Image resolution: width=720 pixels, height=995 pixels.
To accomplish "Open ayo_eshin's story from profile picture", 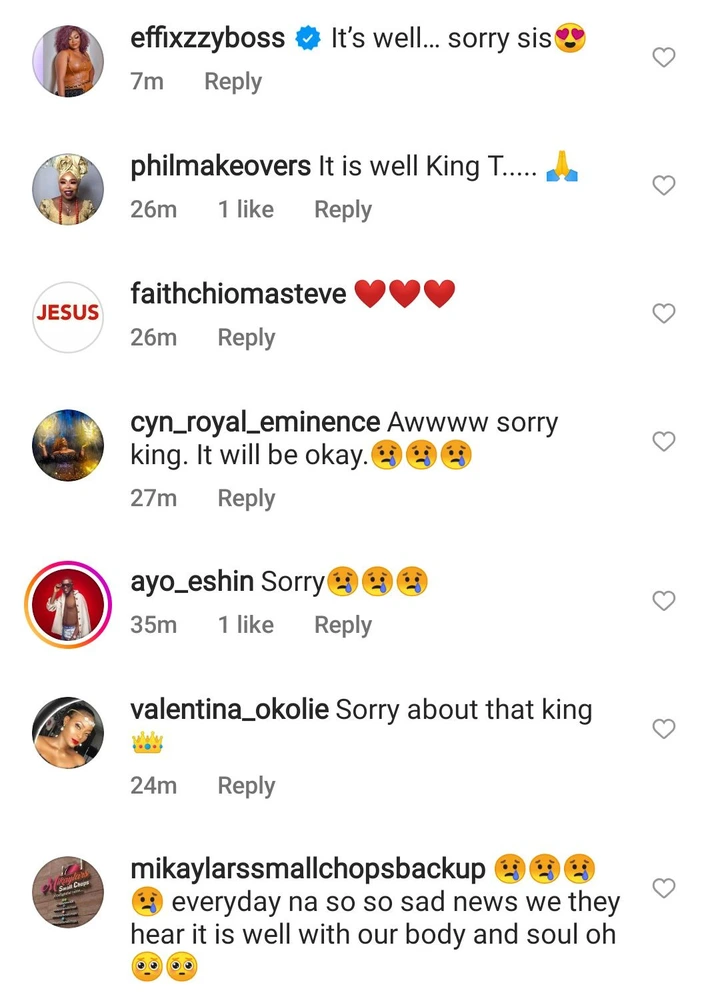I will pos(68,601).
